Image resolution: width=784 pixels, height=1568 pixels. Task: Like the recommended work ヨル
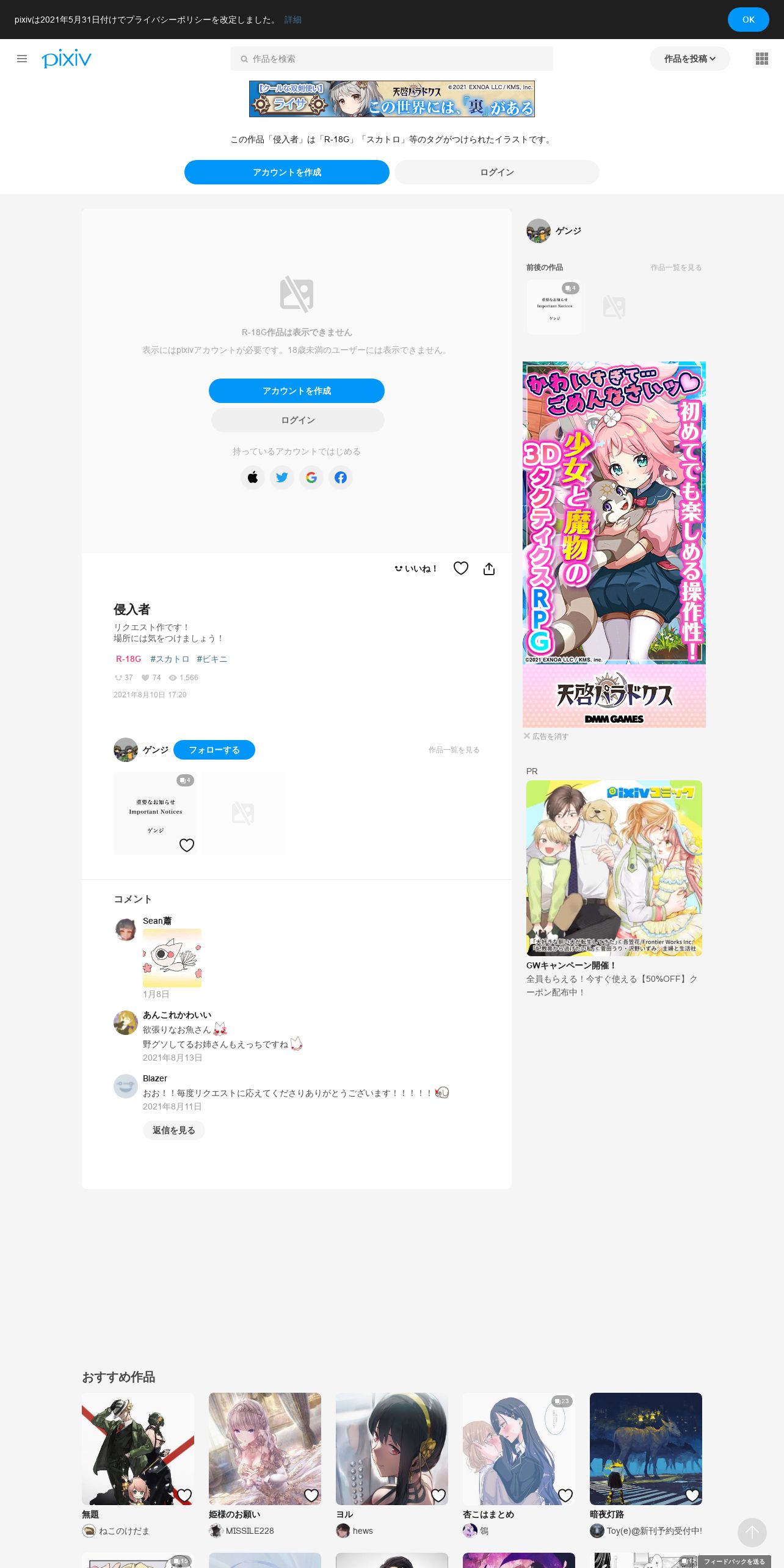(438, 1495)
